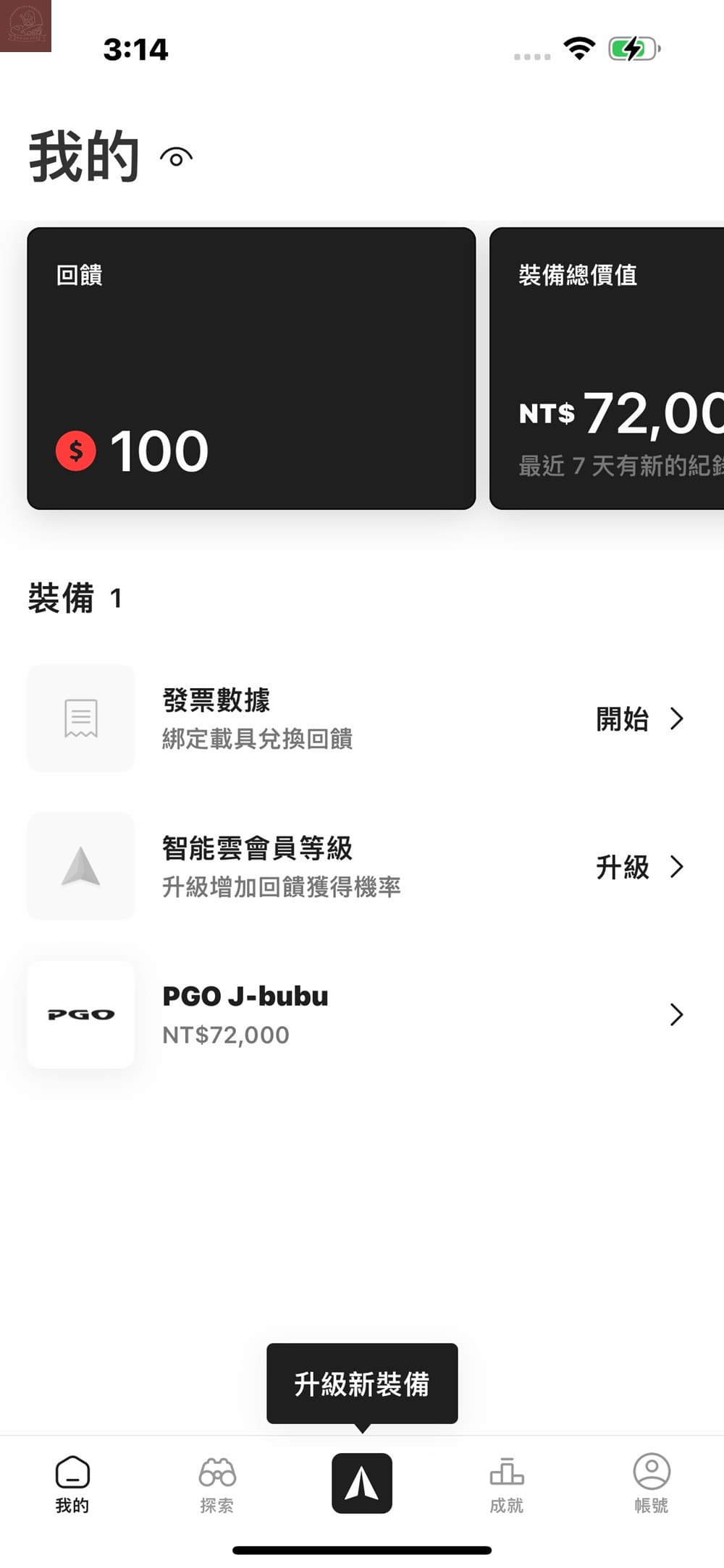Tap the red dollar coin icon

coord(75,450)
